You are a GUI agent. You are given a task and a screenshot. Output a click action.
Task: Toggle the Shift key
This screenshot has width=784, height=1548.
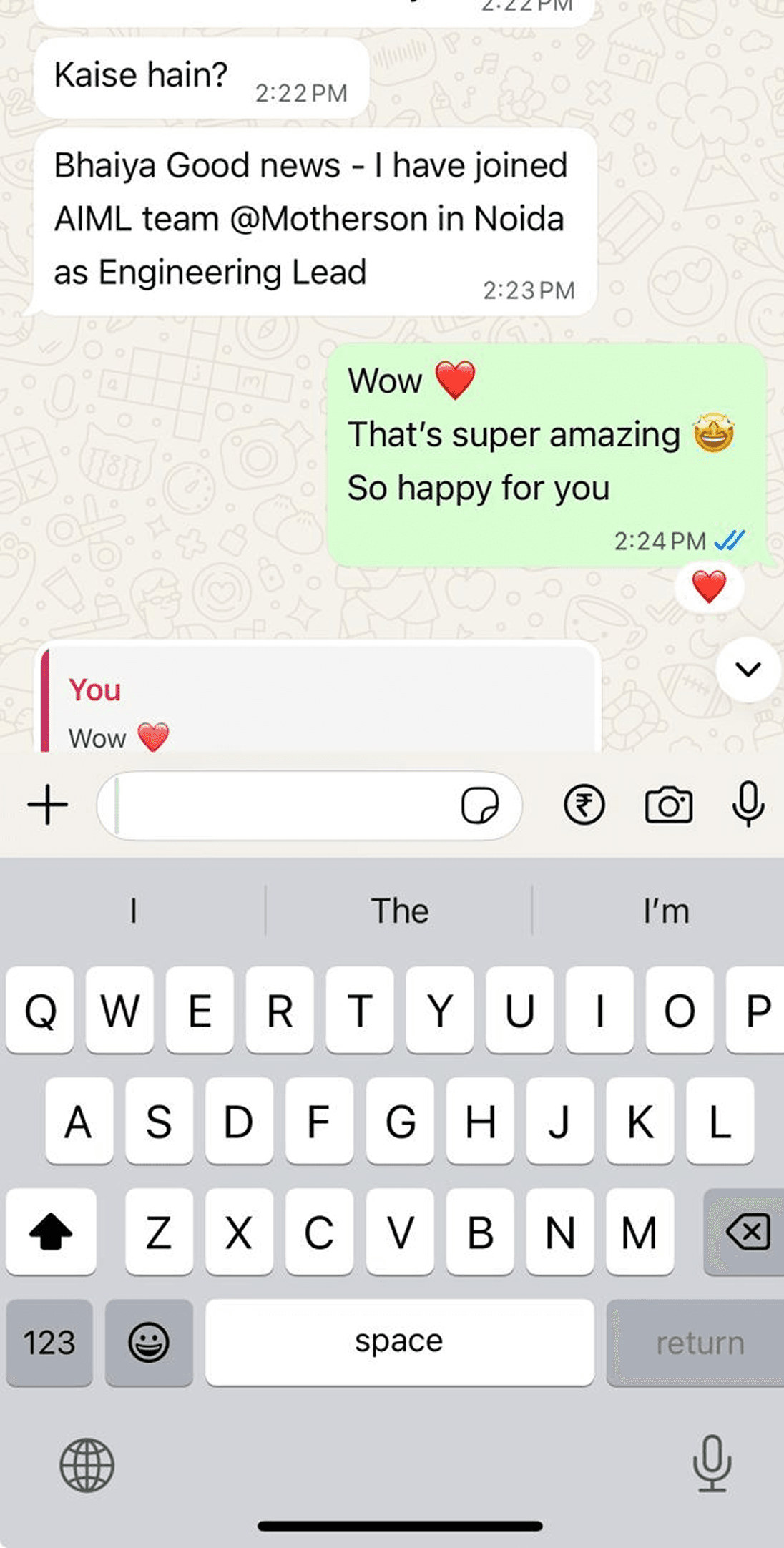pyautogui.click(x=51, y=1231)
